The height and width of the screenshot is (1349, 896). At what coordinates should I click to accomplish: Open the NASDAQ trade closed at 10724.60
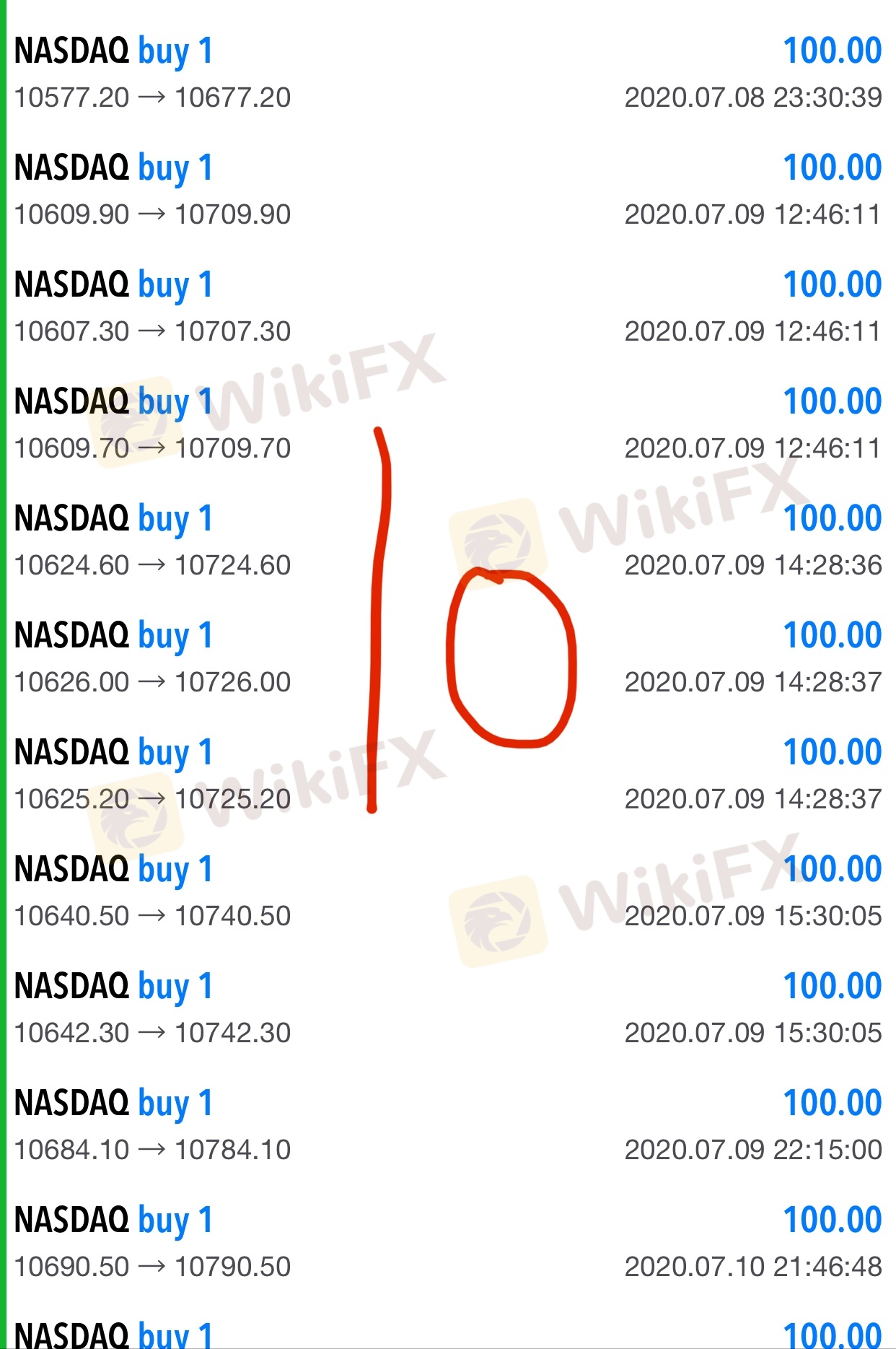(447, 541)
